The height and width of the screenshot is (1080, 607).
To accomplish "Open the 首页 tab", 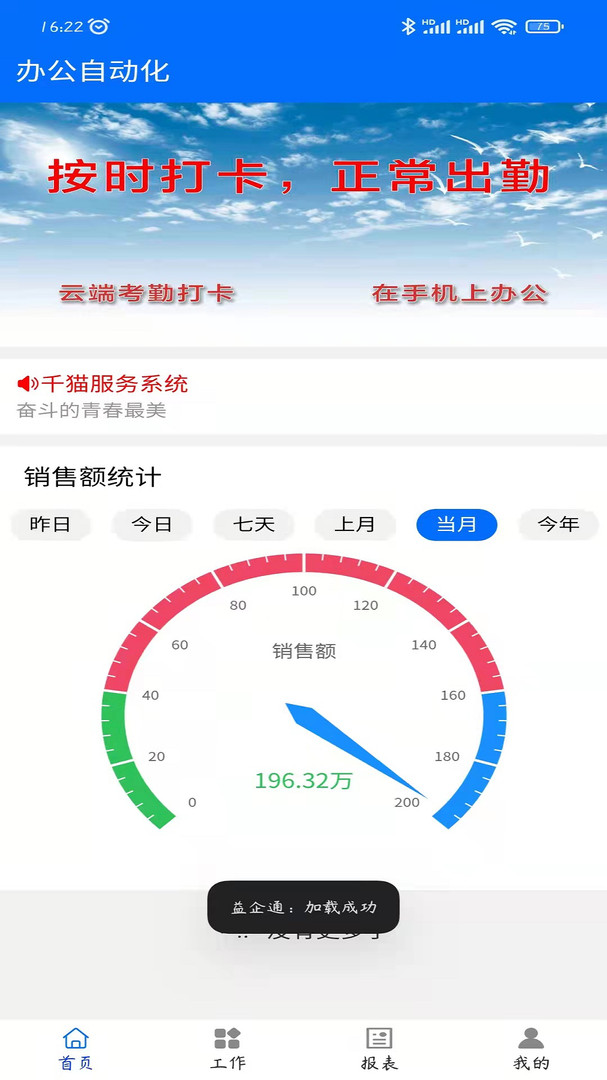I will pos(76,1049).
